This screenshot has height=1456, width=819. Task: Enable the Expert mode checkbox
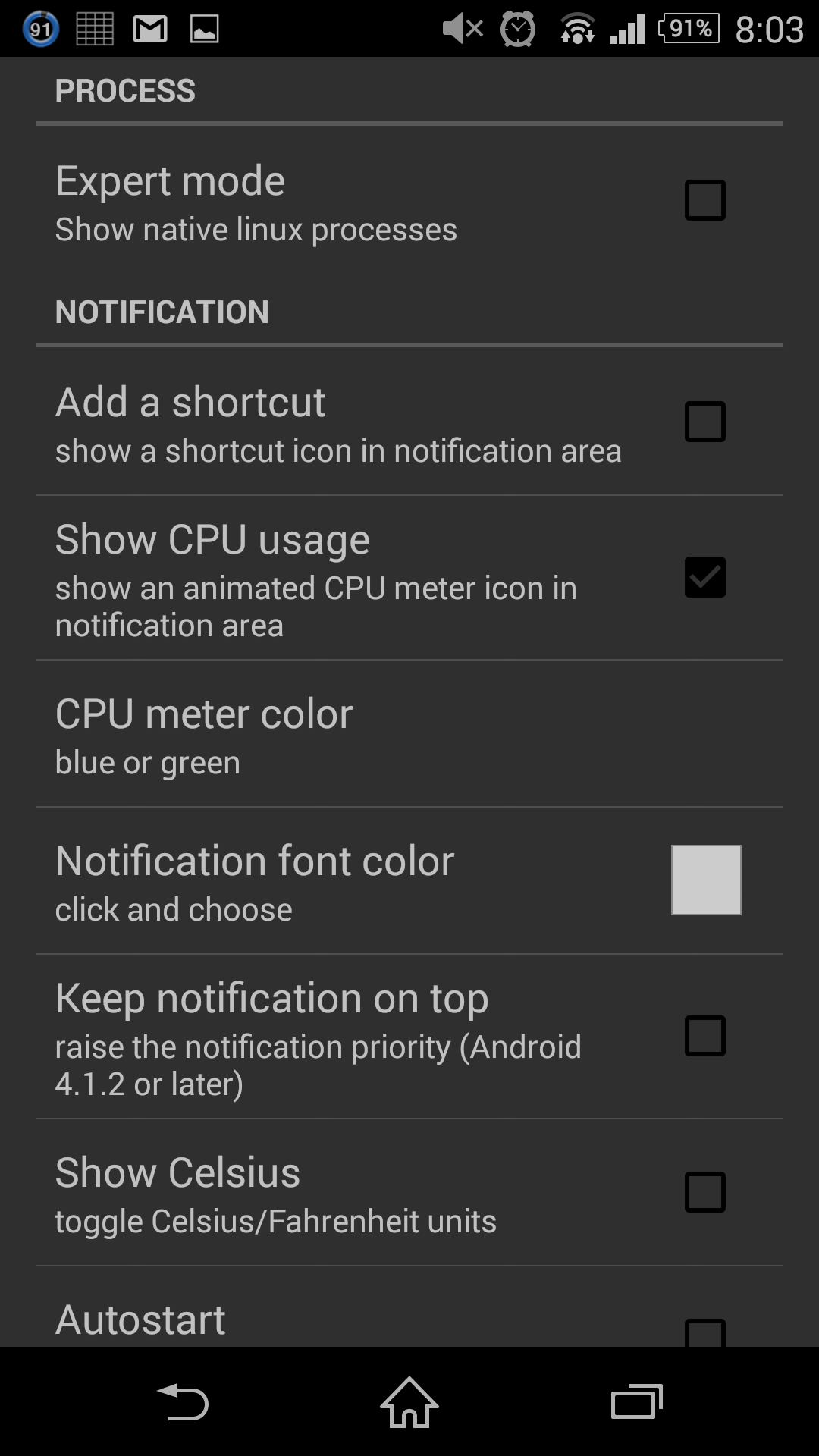(704, 200)
